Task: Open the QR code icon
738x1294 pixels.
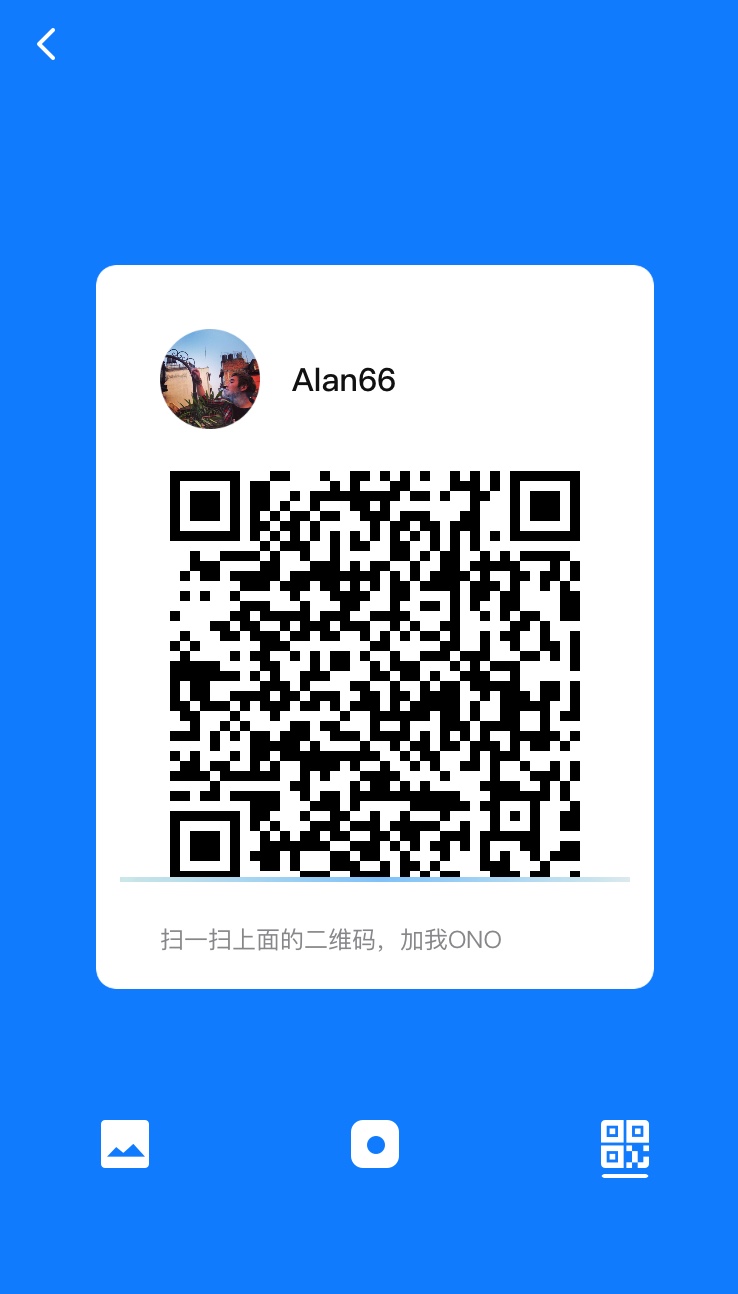Action: click(625, 1146)
